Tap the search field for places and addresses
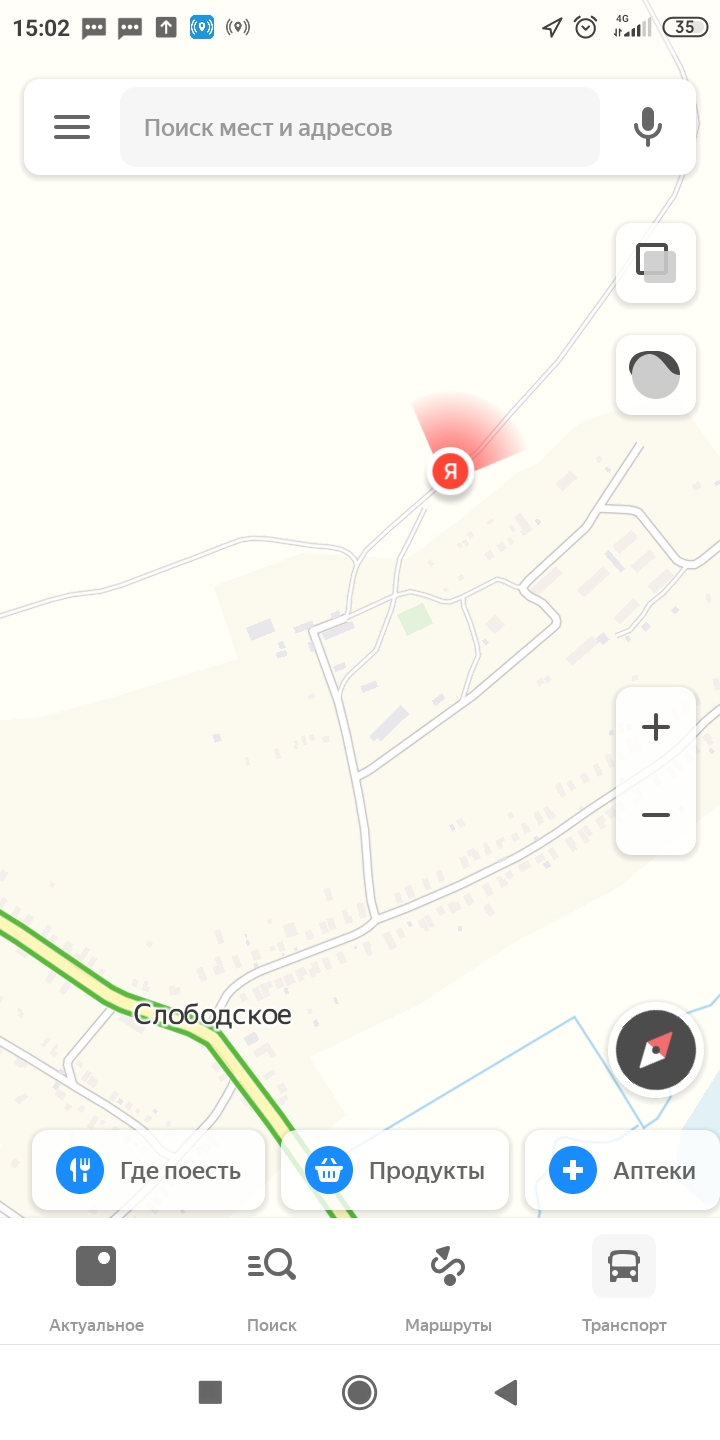This screenshot has width=720, height=1440. [x=360, y=127]
